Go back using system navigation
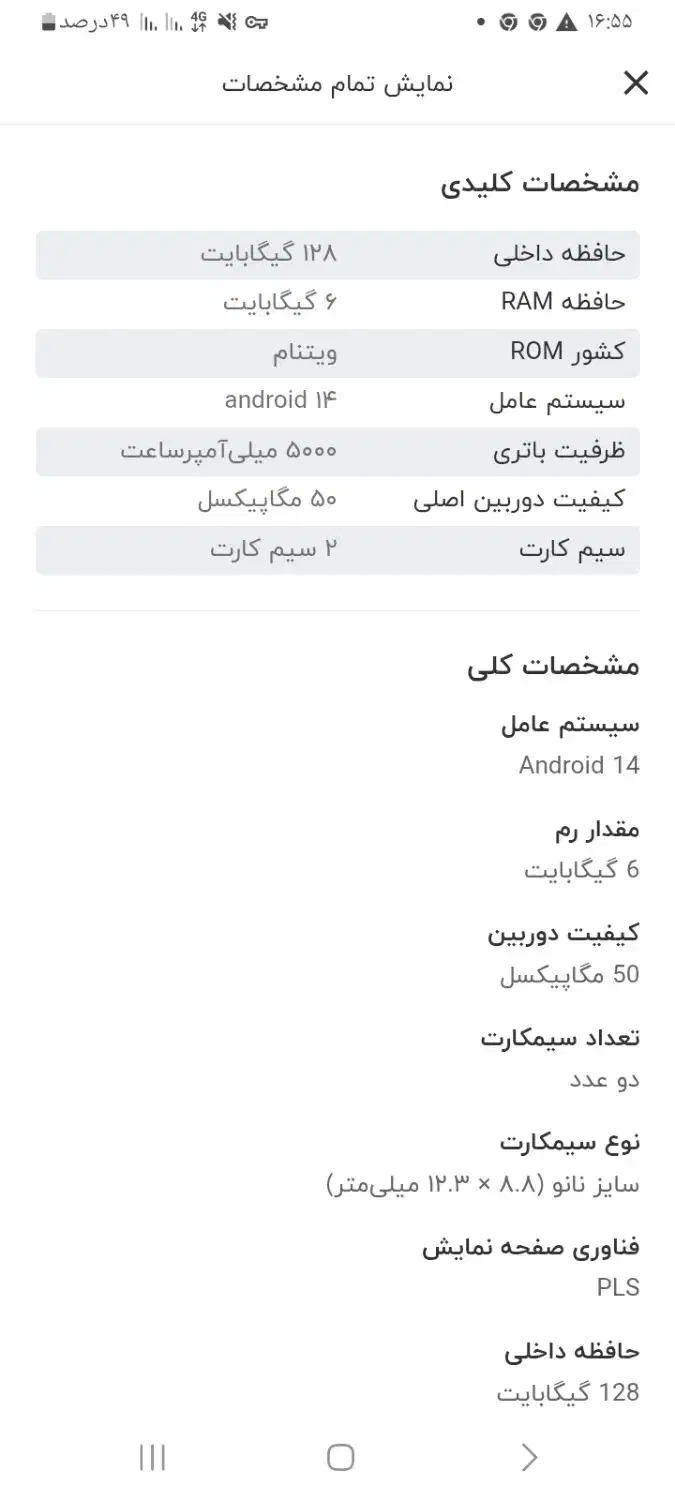Image resolution: width=675 pixels, height=1500 pixels. coord(529,1457)
